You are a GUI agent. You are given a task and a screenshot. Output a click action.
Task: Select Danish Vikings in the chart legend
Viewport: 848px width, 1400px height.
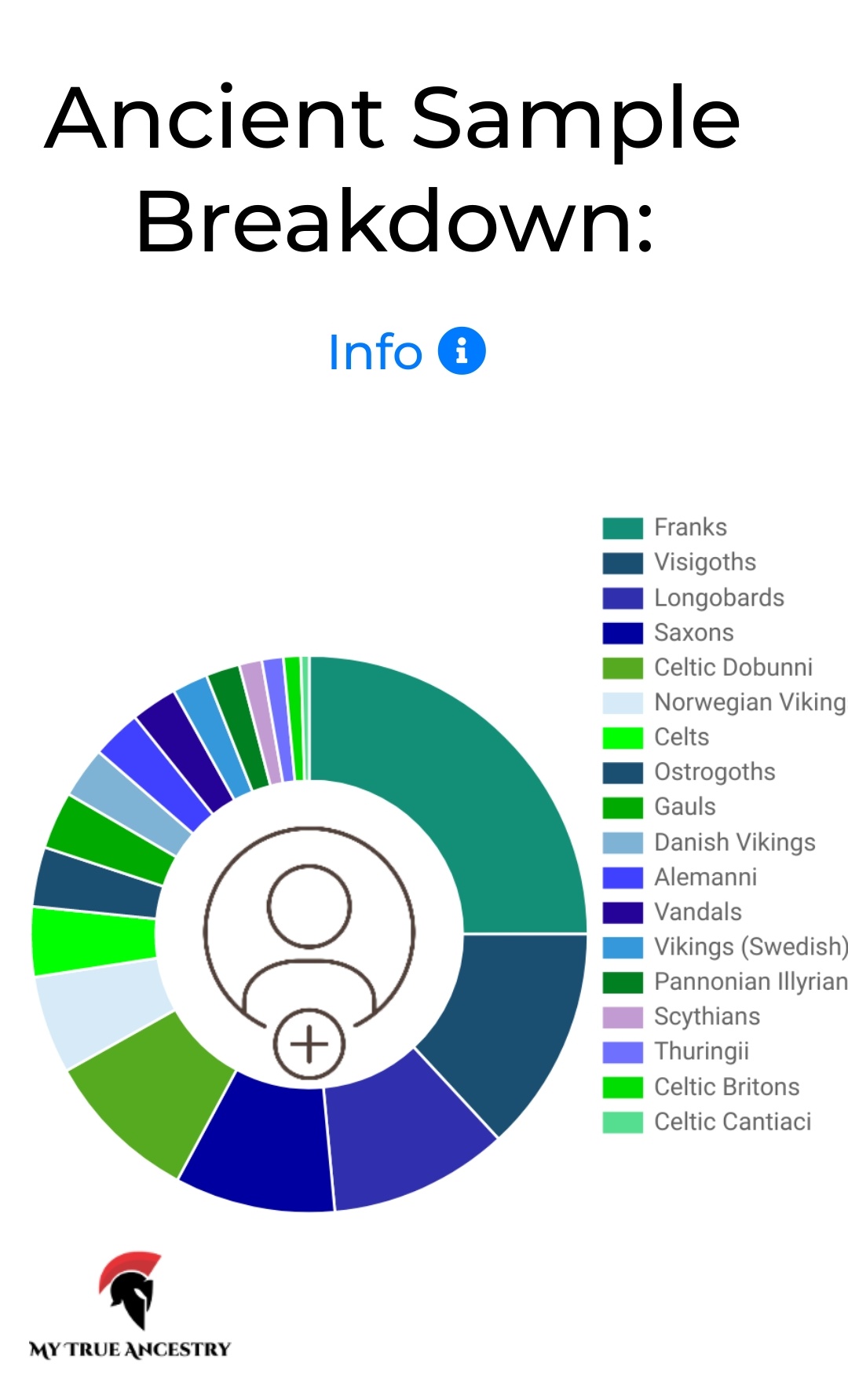click(734, 842)
